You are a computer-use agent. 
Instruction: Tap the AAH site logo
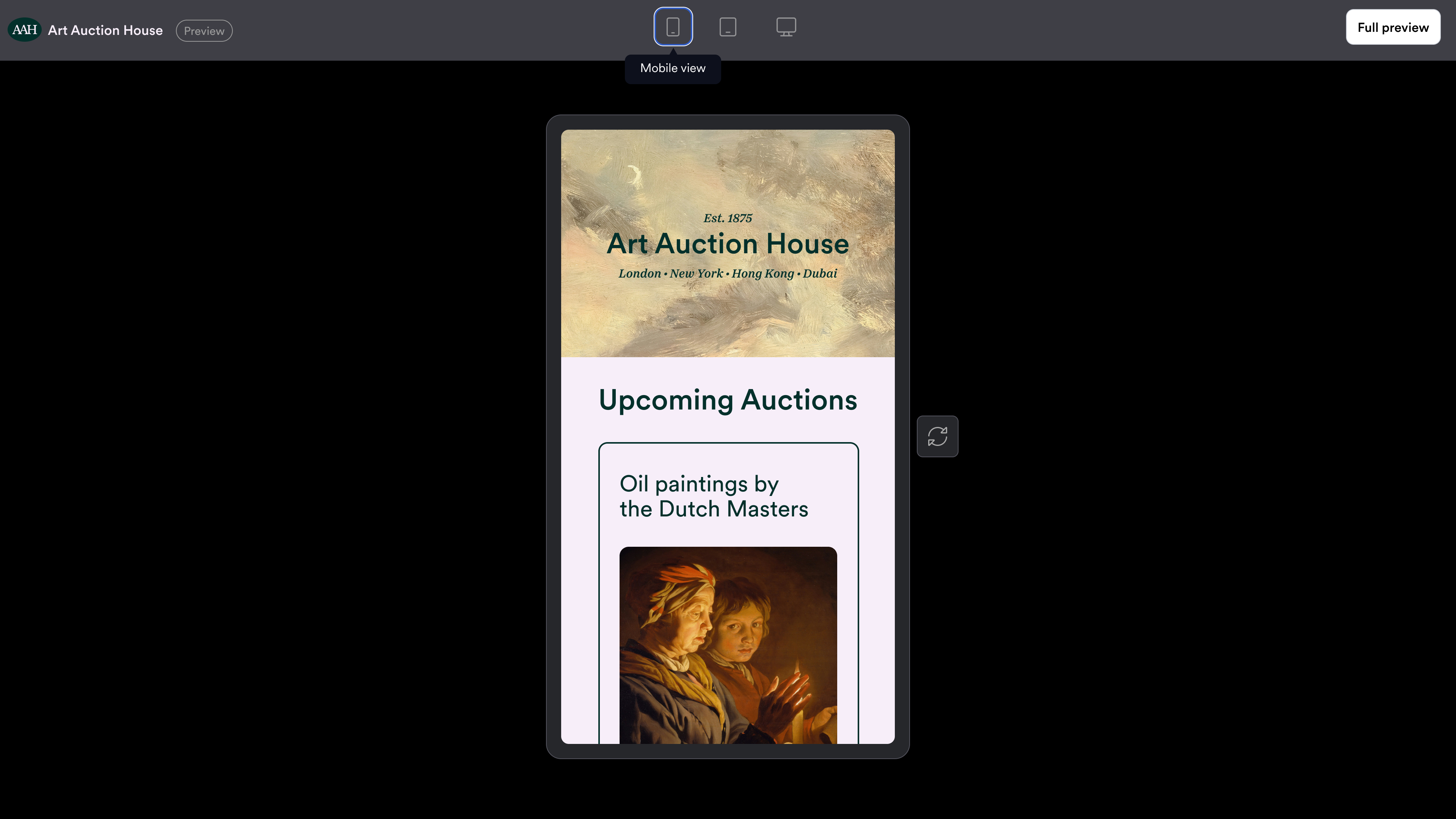click(x=24, y=30)
